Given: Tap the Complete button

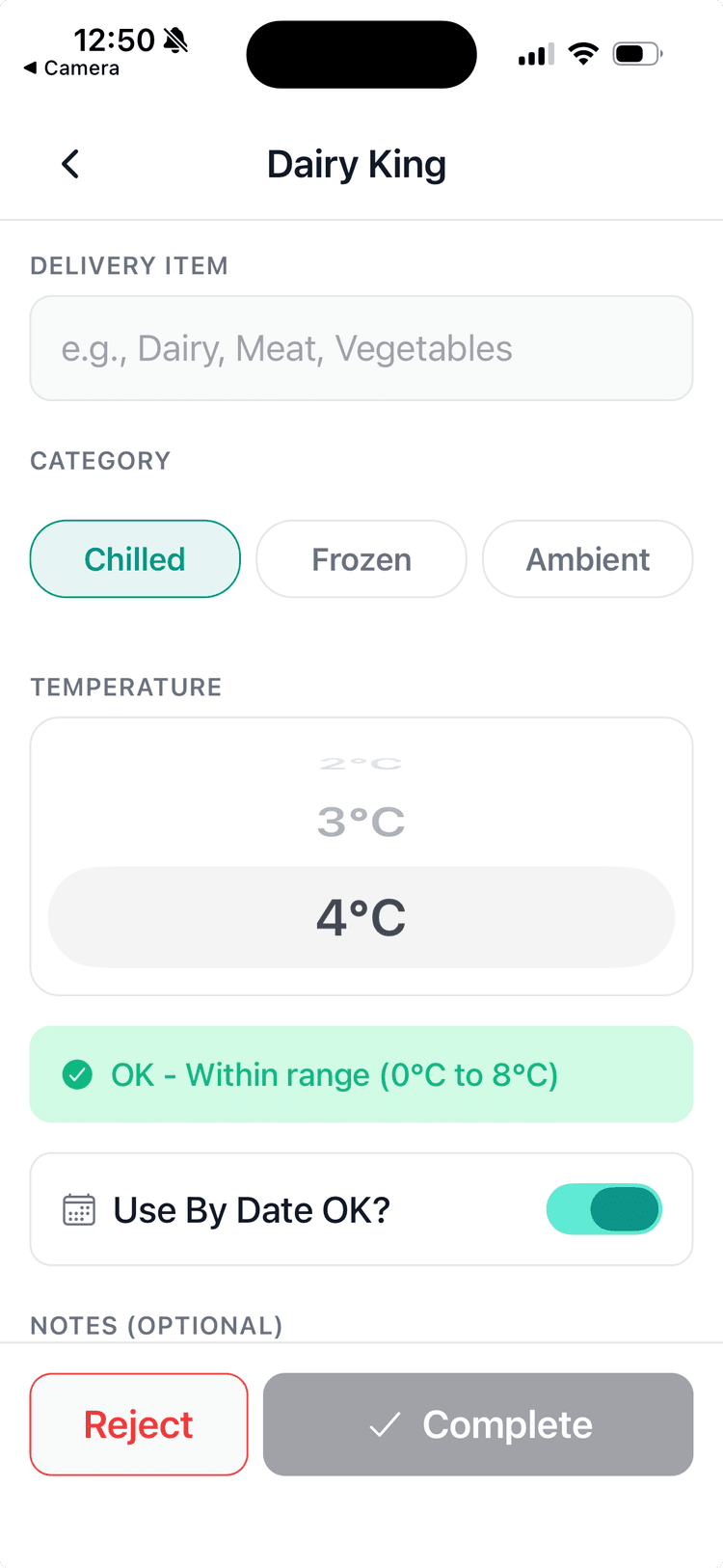Looking at the screenshot, I should click(478, 1424).
